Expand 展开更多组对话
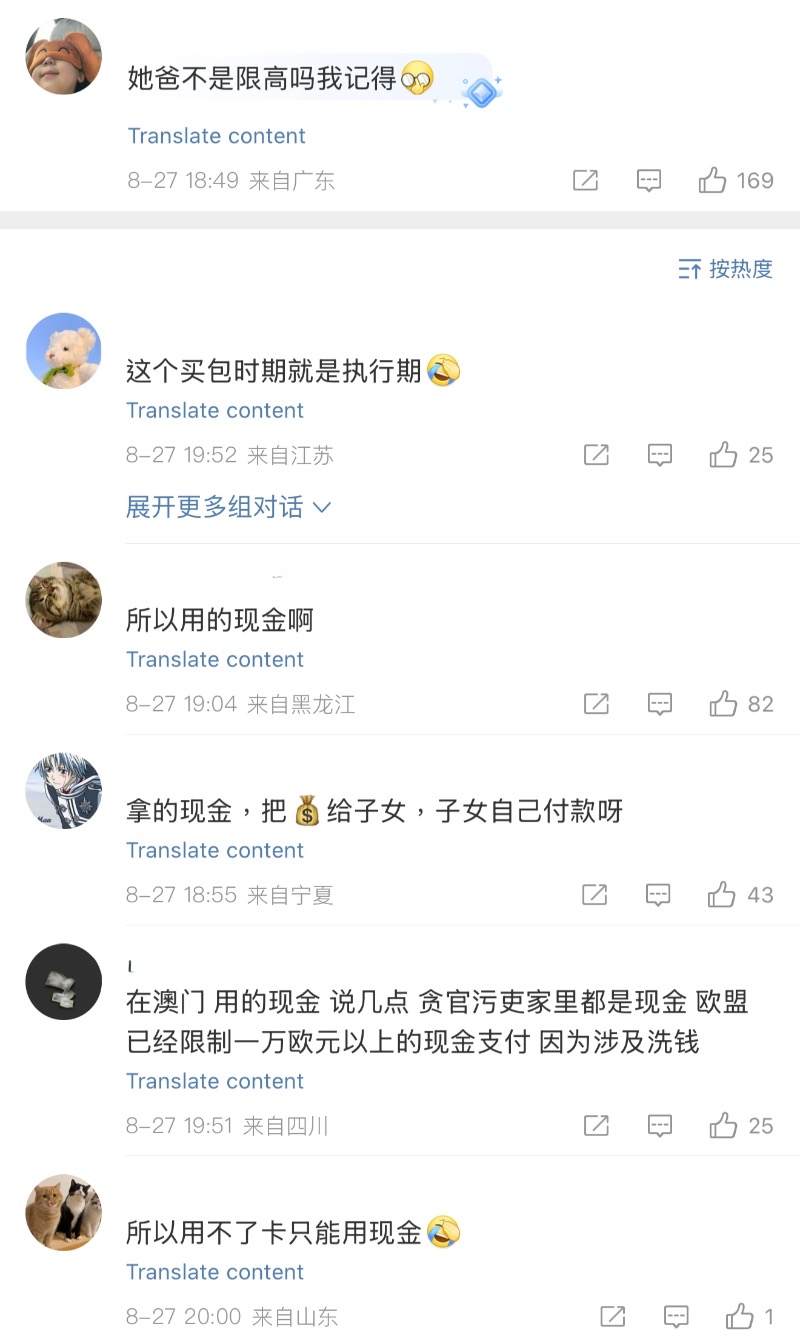This screenshot has height=1341, width=800. point(228,507)
